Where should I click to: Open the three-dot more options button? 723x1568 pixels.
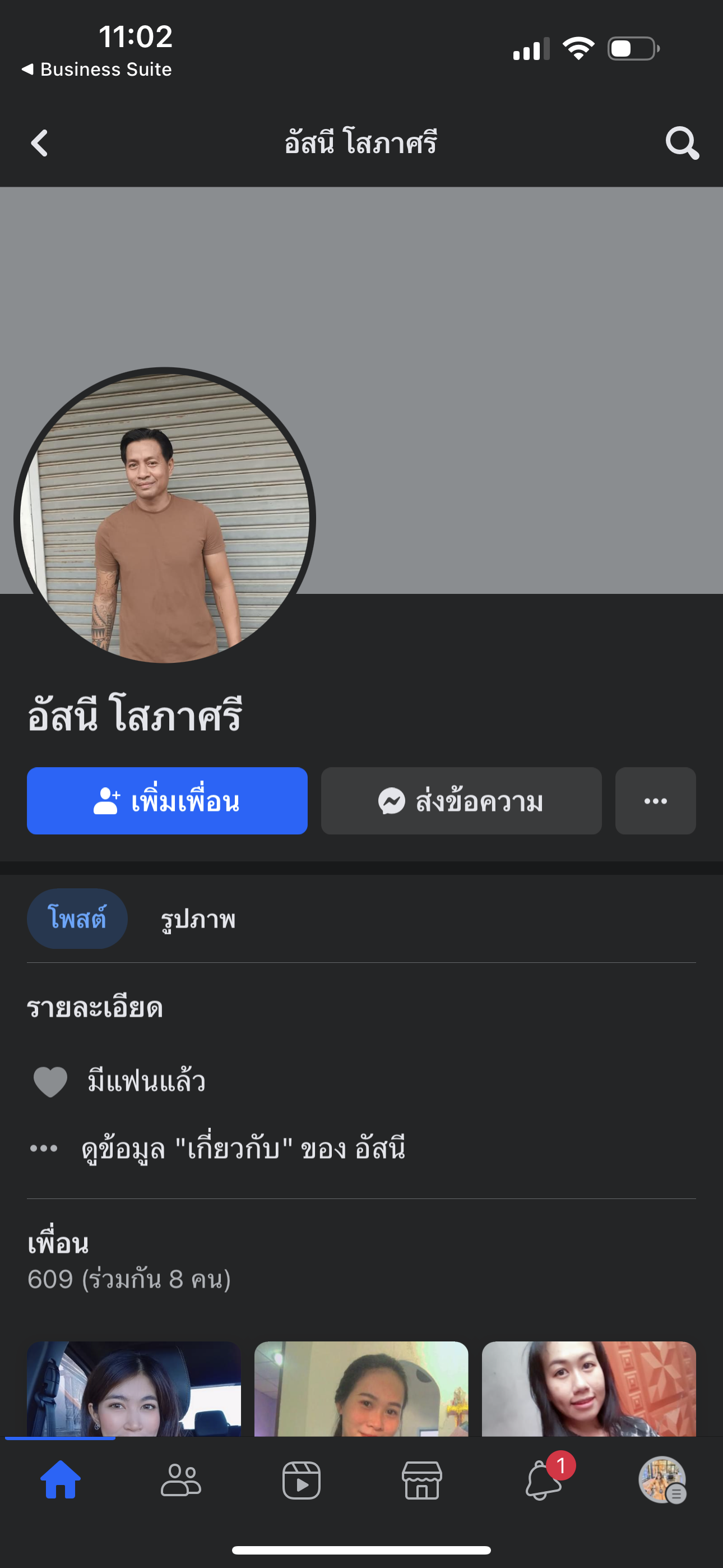tap(655, 801)
